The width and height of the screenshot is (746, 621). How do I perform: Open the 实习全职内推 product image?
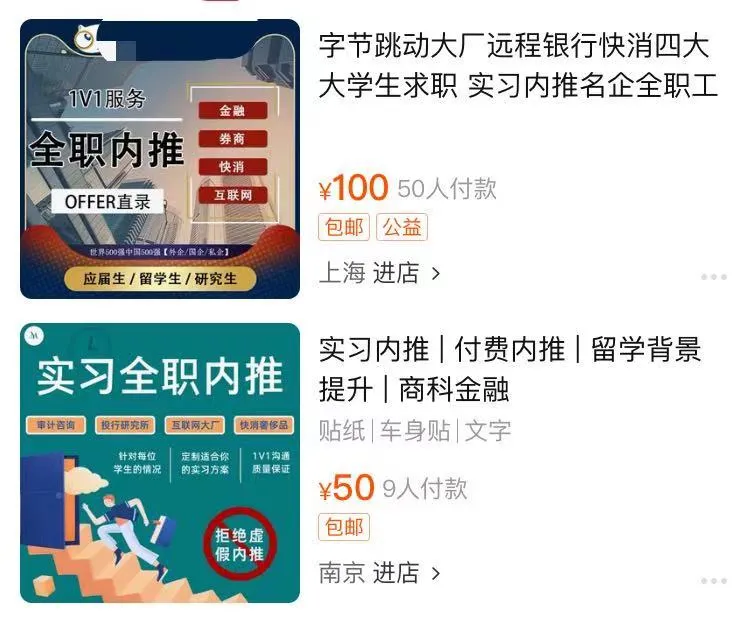(160, 462)
